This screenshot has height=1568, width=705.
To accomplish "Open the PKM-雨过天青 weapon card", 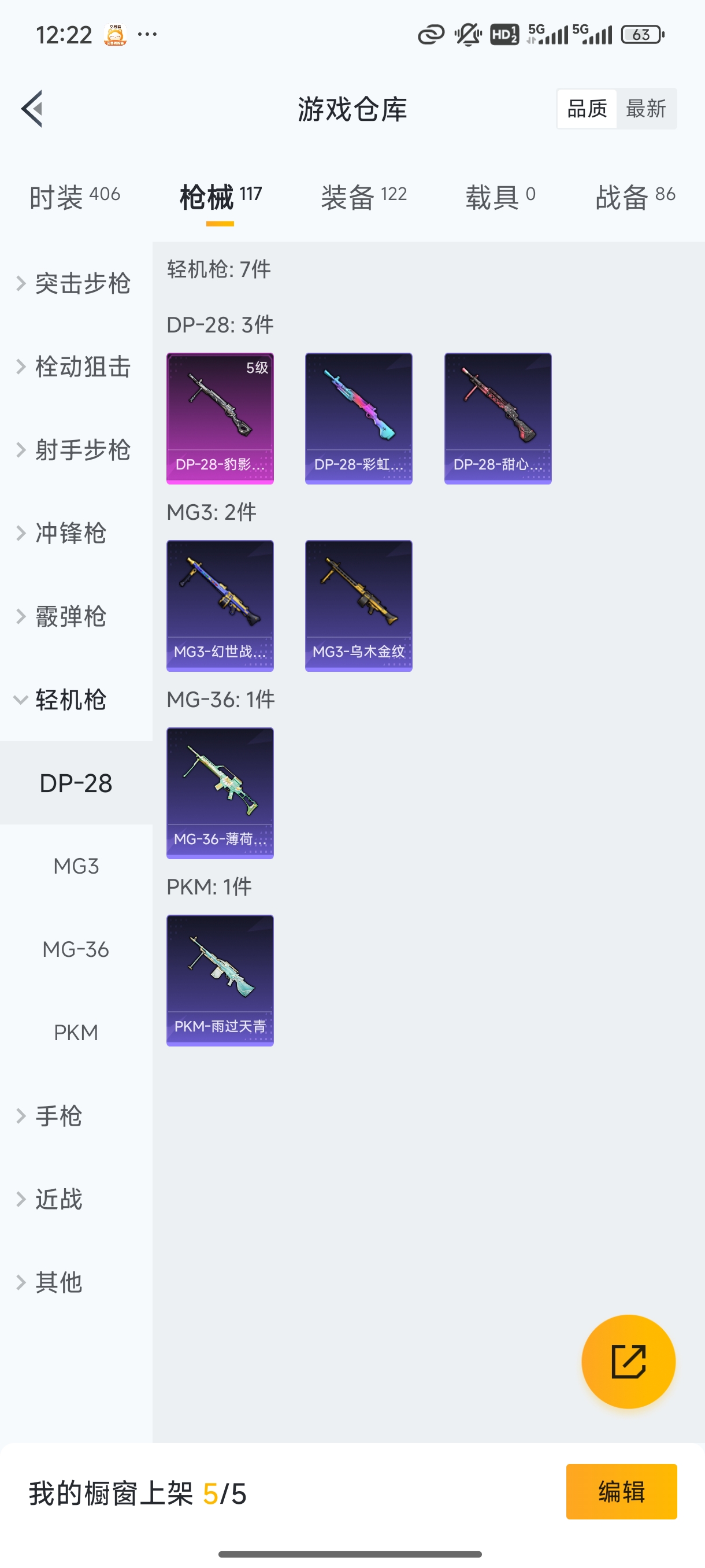I will (x=220, y=980).
